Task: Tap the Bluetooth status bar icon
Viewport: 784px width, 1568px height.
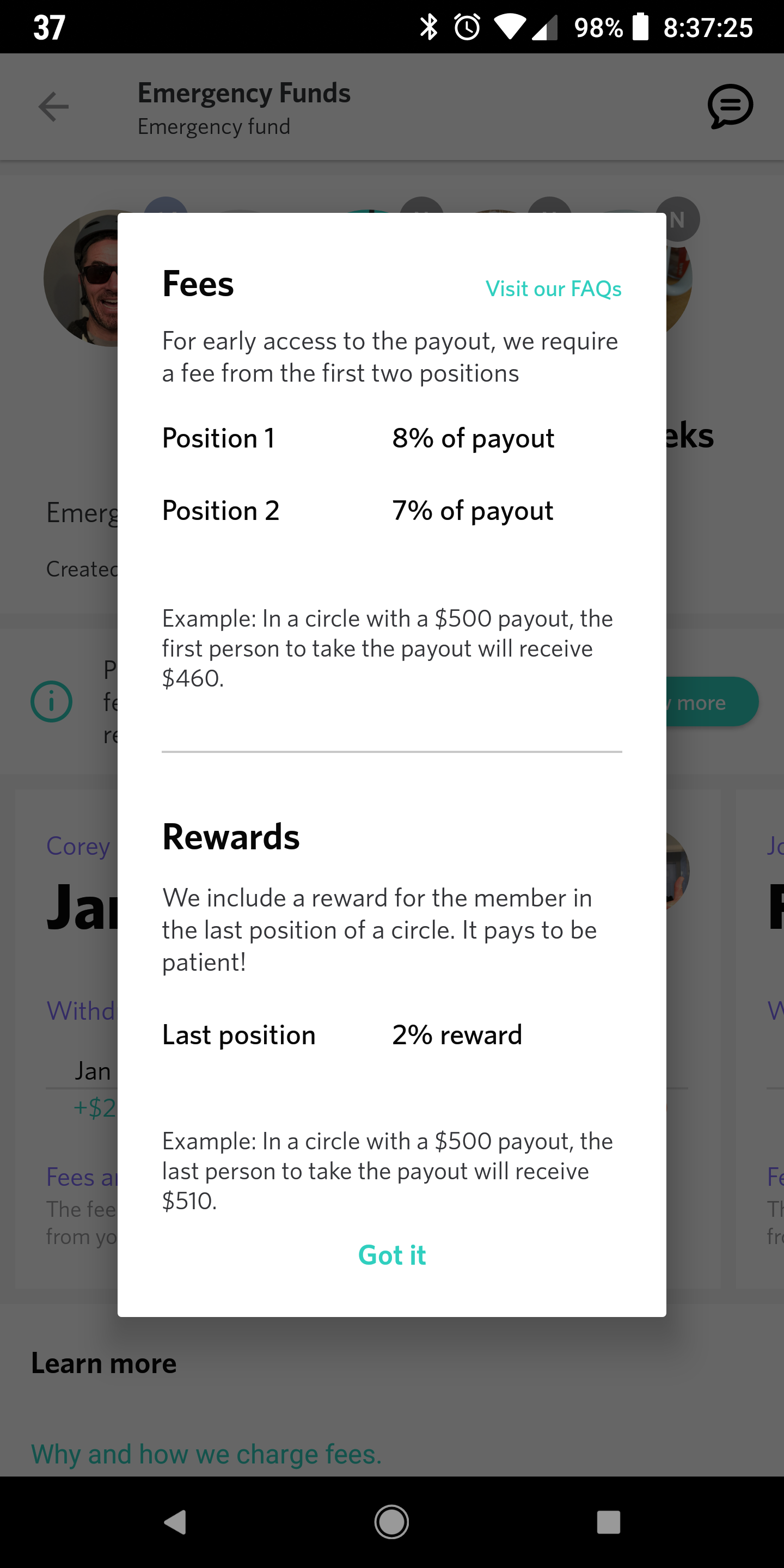Action: pyautogui.click(x=430, y=26)
